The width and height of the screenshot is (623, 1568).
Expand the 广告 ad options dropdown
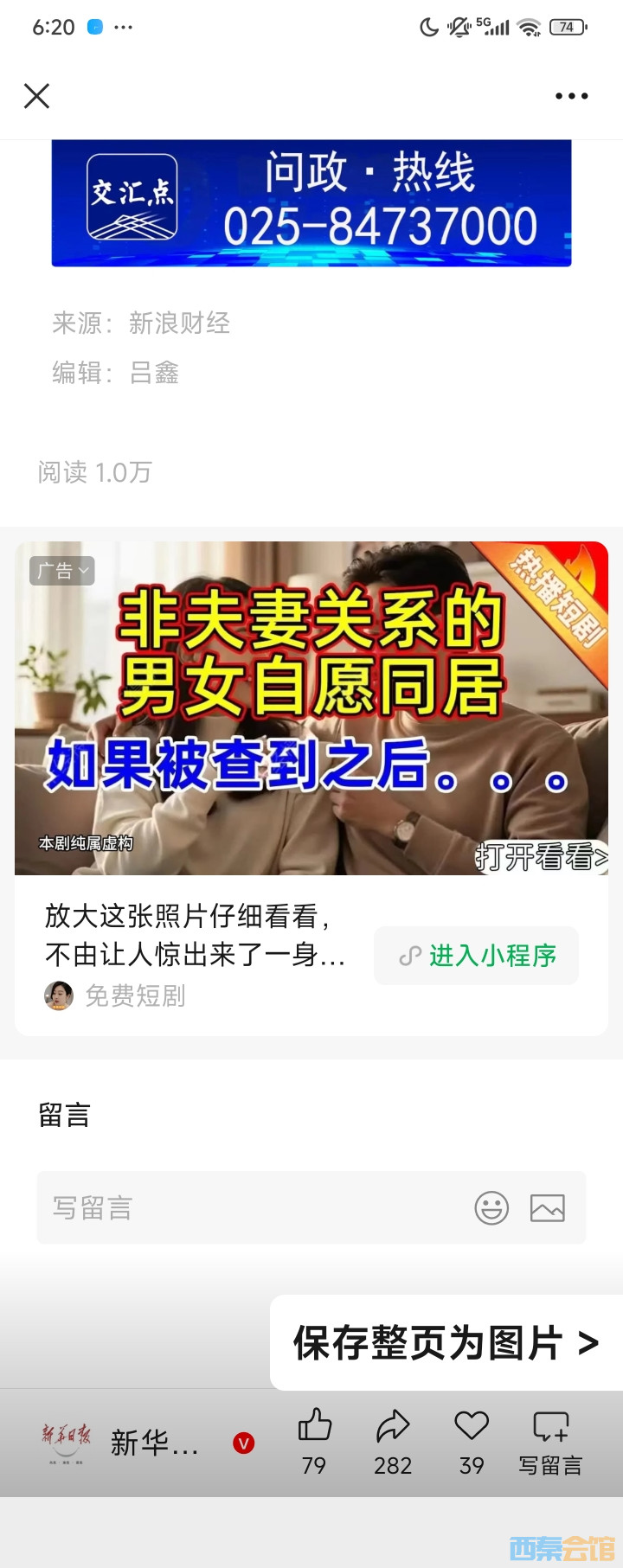(x=62, y=571)
